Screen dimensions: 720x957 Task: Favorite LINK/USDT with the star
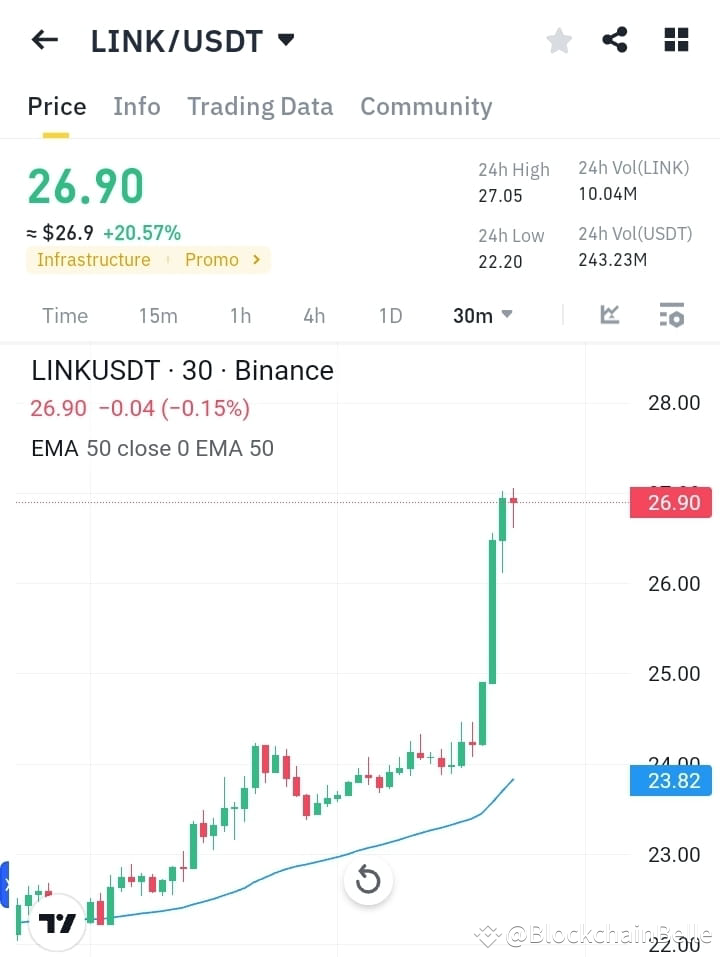pos(558,40)
